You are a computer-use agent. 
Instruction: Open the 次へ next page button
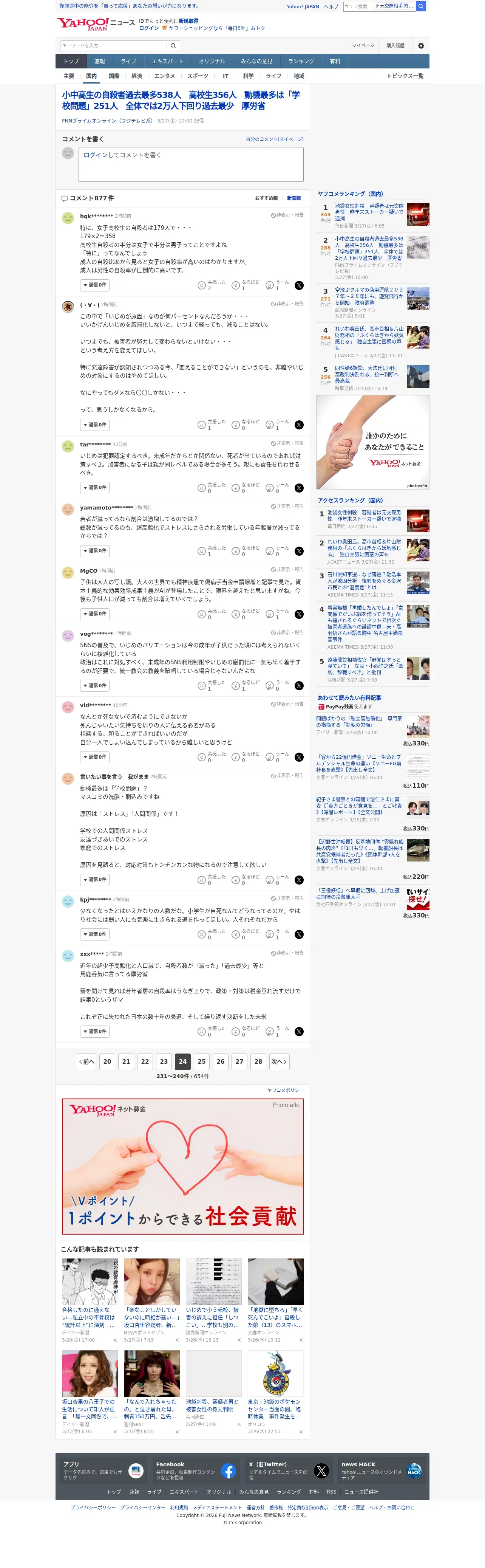pyautogui.click(x=279, y=1061)
